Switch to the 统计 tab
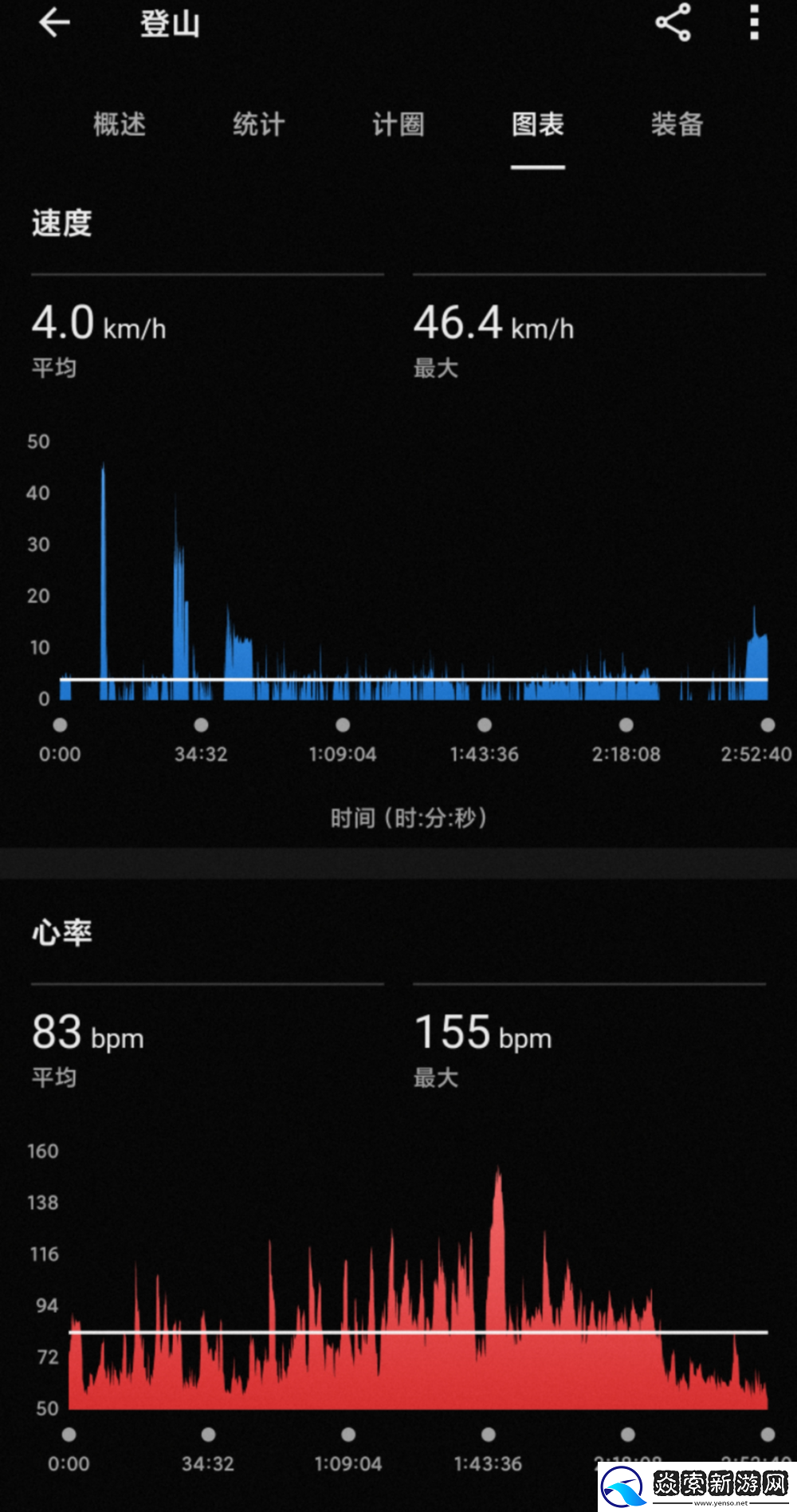The height and width of the screenshot is (1512, 797). coord(257,125)
